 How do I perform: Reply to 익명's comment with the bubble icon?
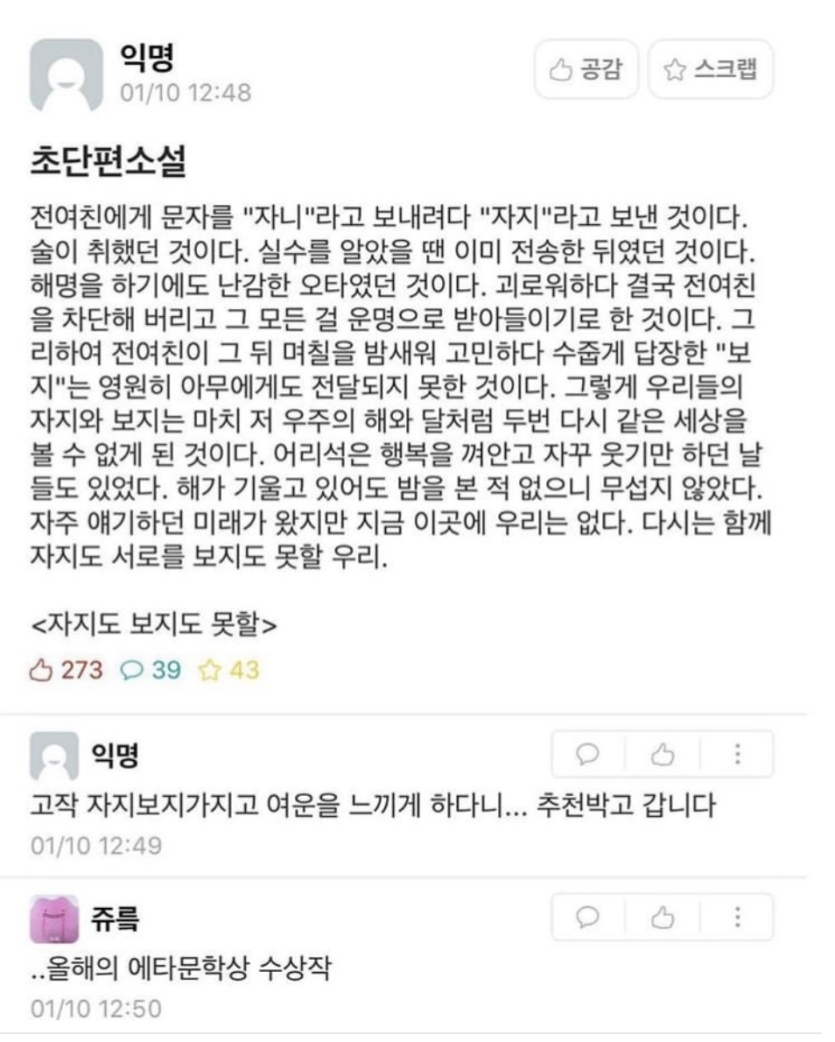pyautogui.click(x=589, y=754)
